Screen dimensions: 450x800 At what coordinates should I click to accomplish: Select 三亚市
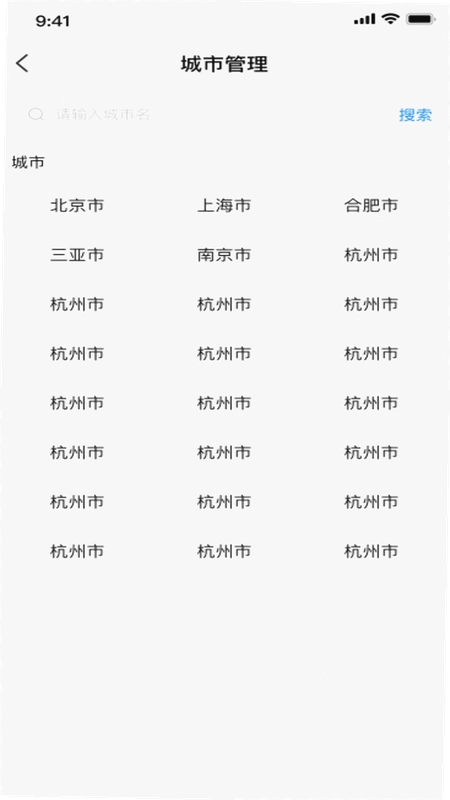pos(77,255)
